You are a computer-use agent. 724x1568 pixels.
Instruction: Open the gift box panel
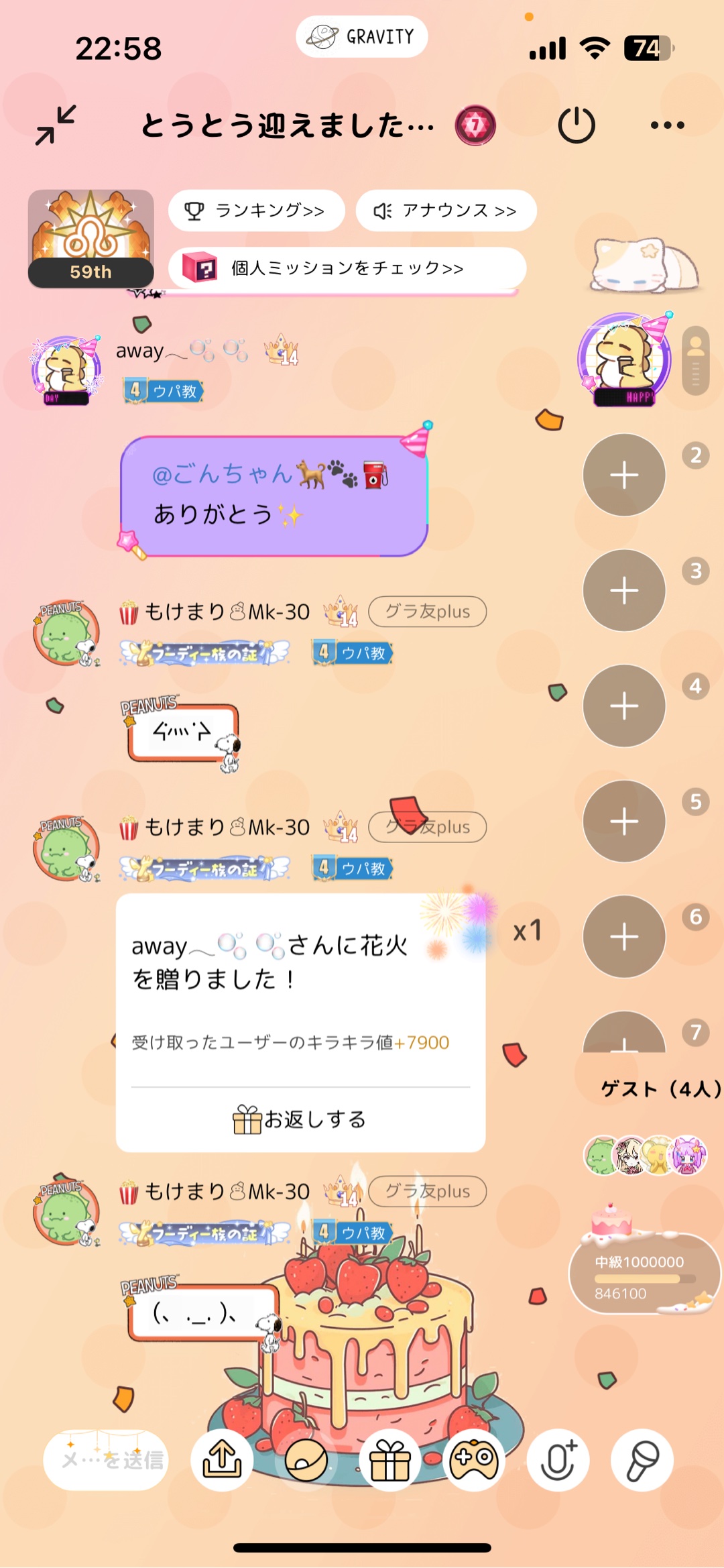coord(390,1460)
